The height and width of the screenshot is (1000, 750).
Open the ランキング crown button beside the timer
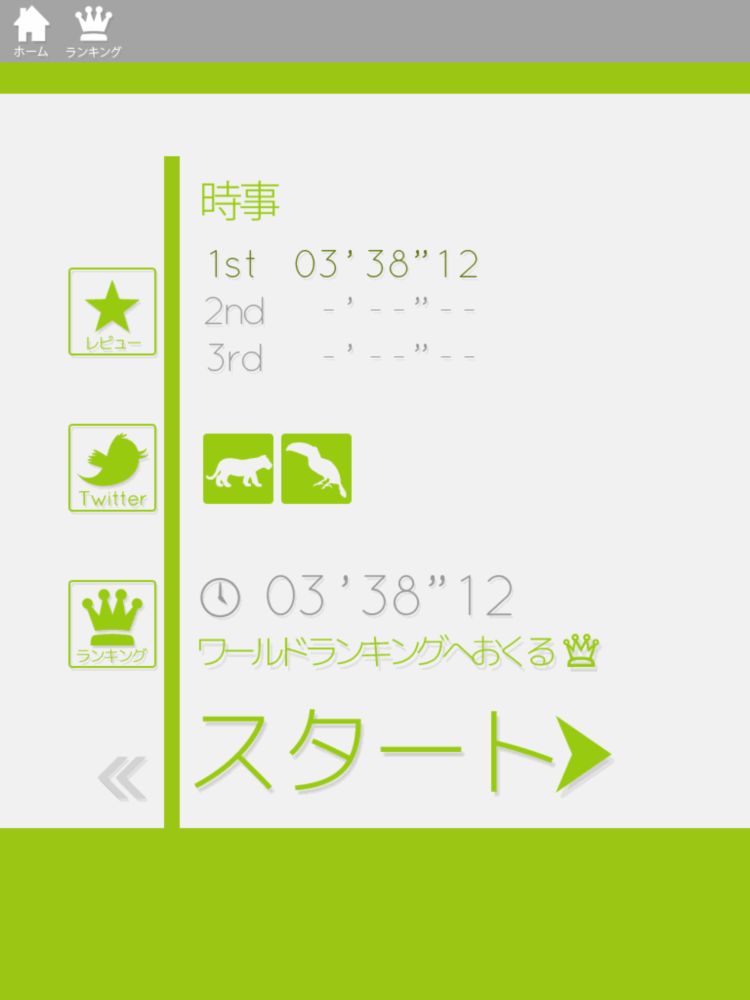tap(112, 624)
